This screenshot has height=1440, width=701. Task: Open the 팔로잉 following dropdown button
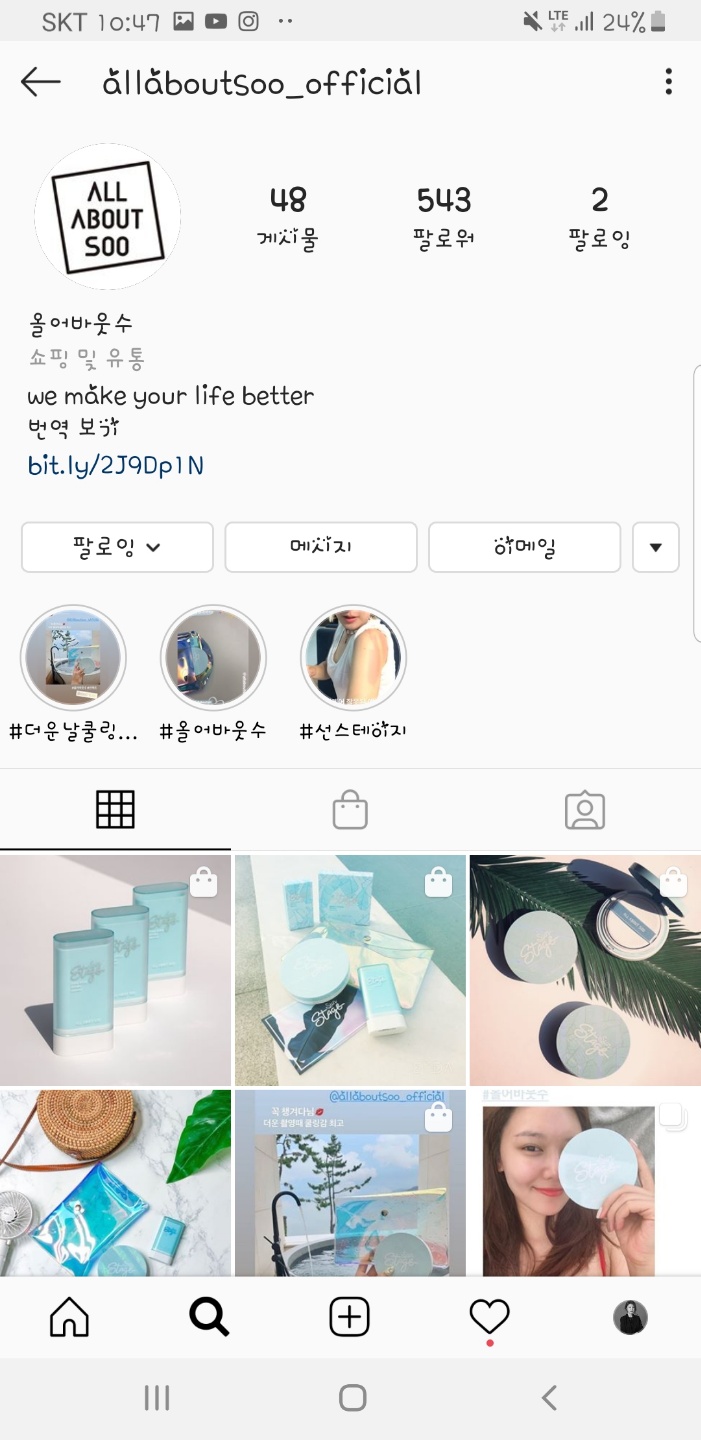click(117, 547)
